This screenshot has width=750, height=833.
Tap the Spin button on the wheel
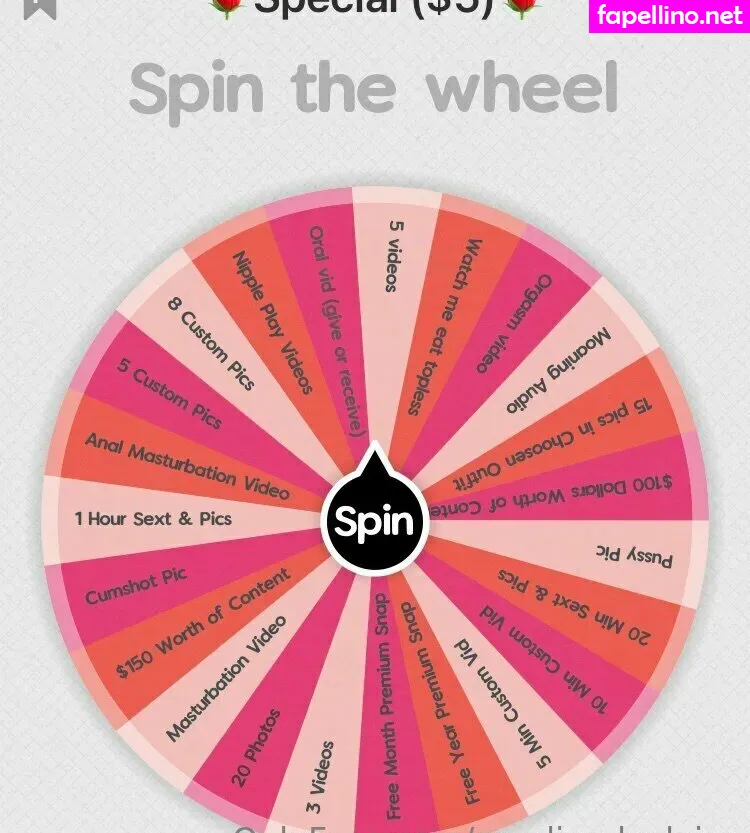[374, 522]
